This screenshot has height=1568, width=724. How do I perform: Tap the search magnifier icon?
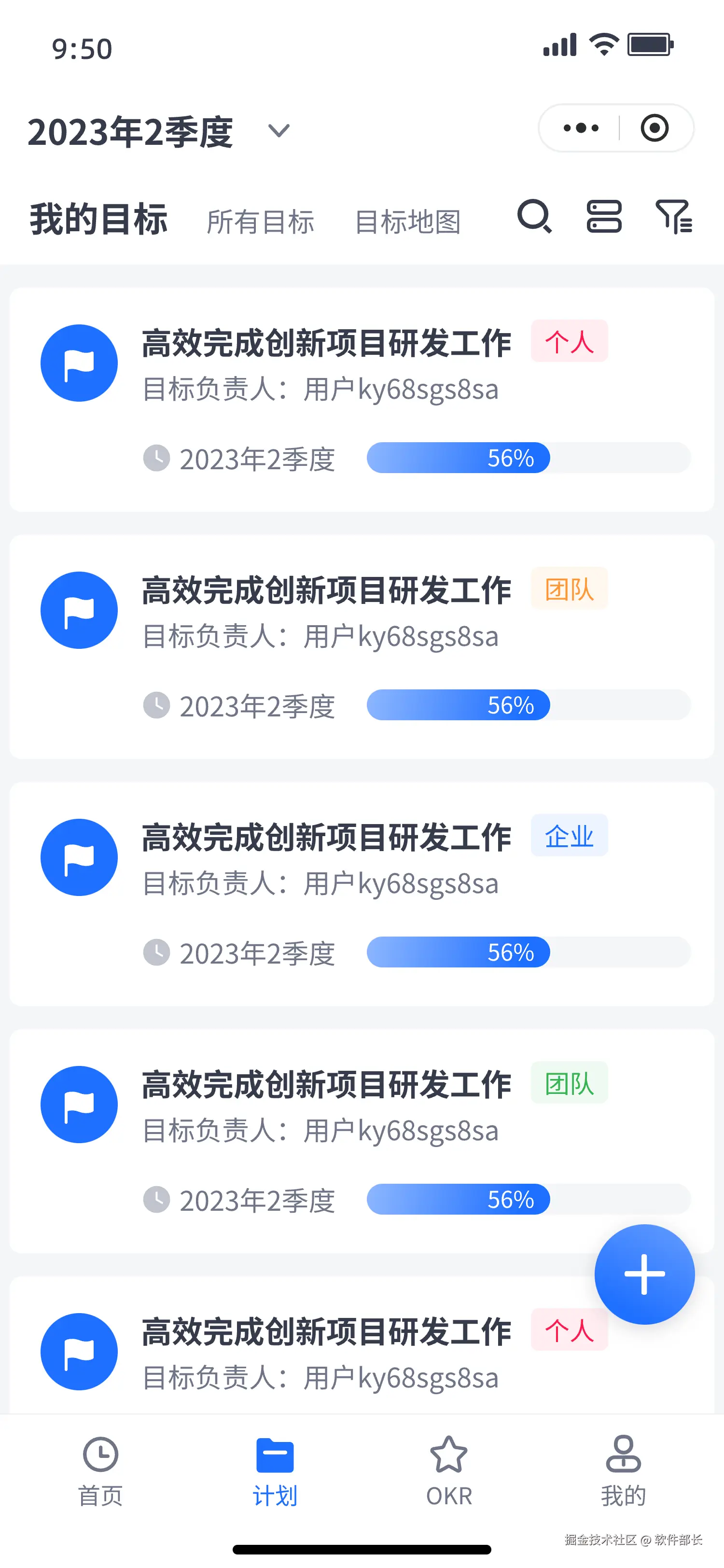pos(534,217)
